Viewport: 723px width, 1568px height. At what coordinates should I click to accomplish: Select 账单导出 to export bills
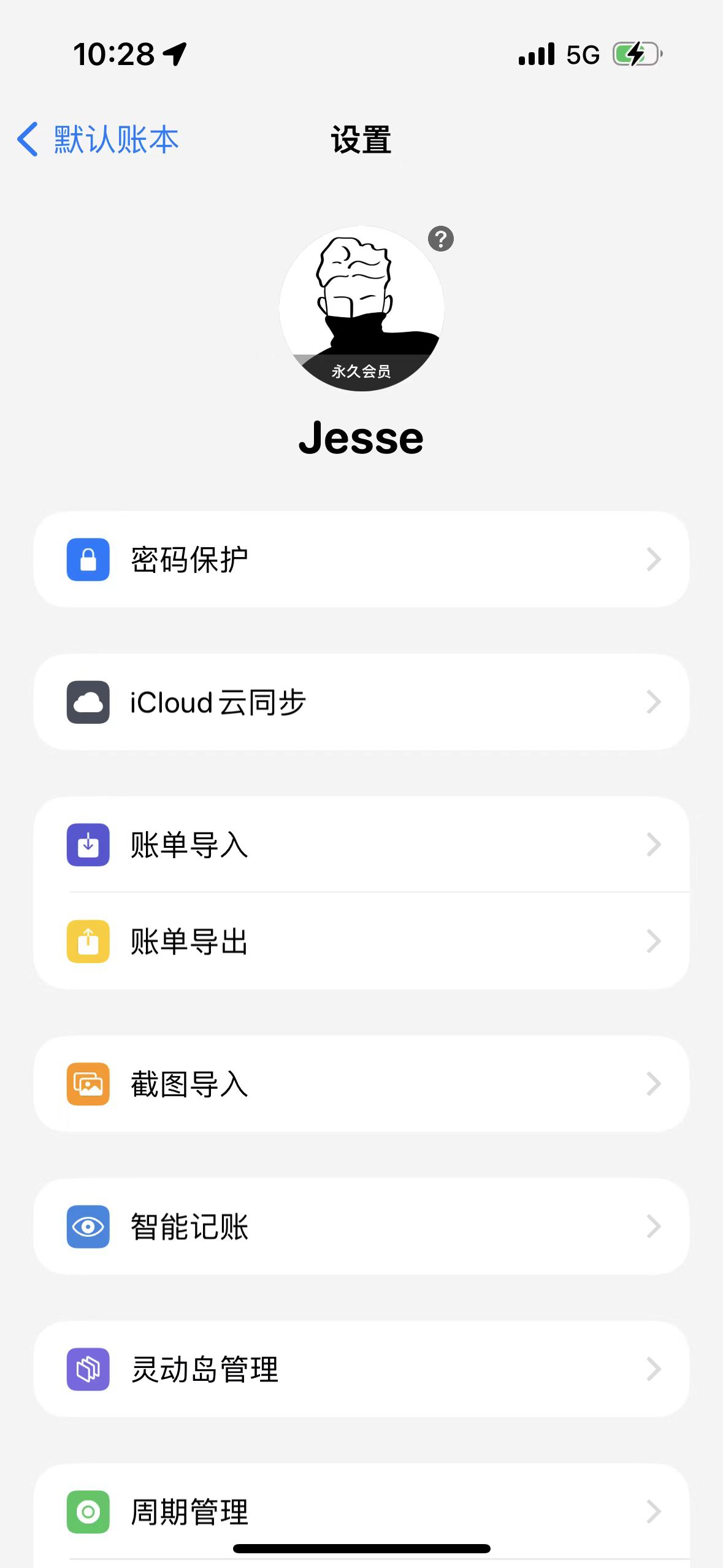(x=361, y=941)
